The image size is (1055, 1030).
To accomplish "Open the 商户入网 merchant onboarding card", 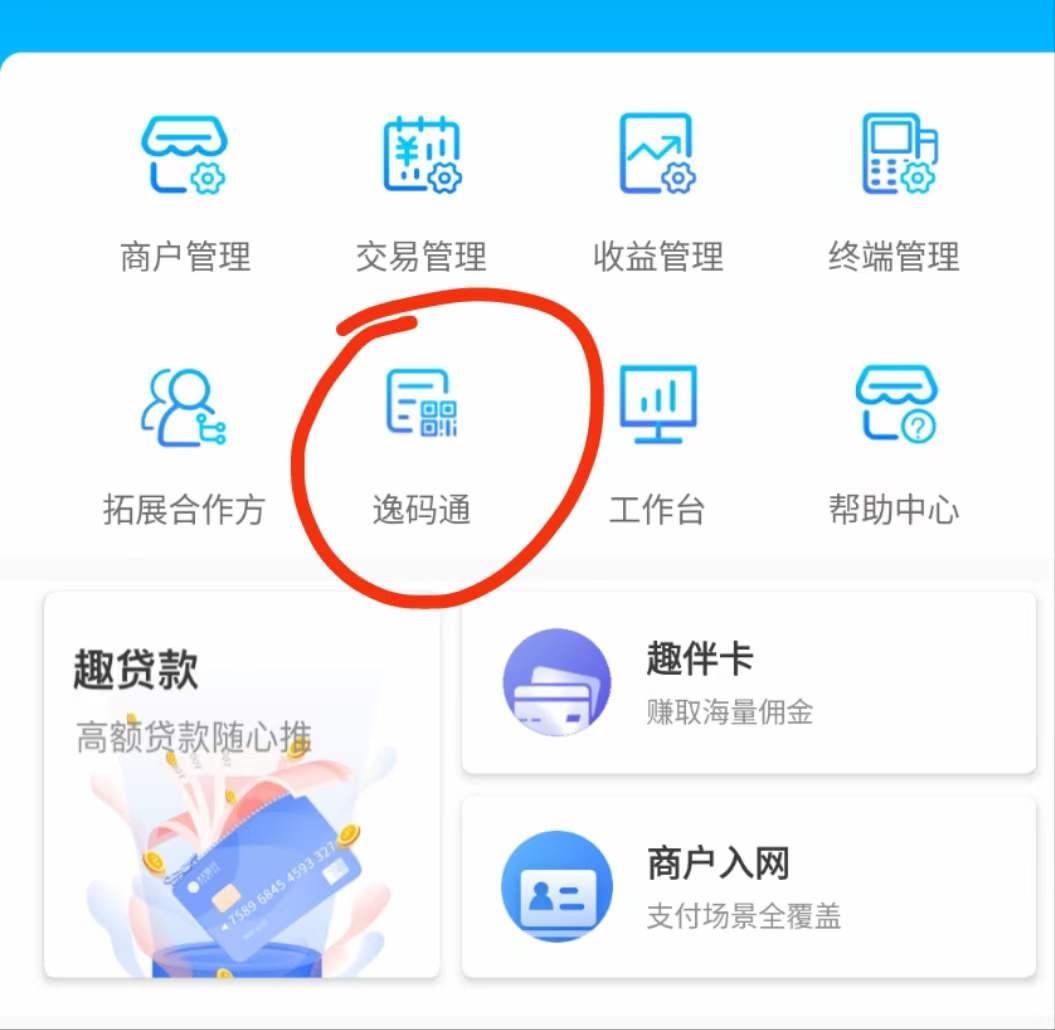I will point(748,886).
